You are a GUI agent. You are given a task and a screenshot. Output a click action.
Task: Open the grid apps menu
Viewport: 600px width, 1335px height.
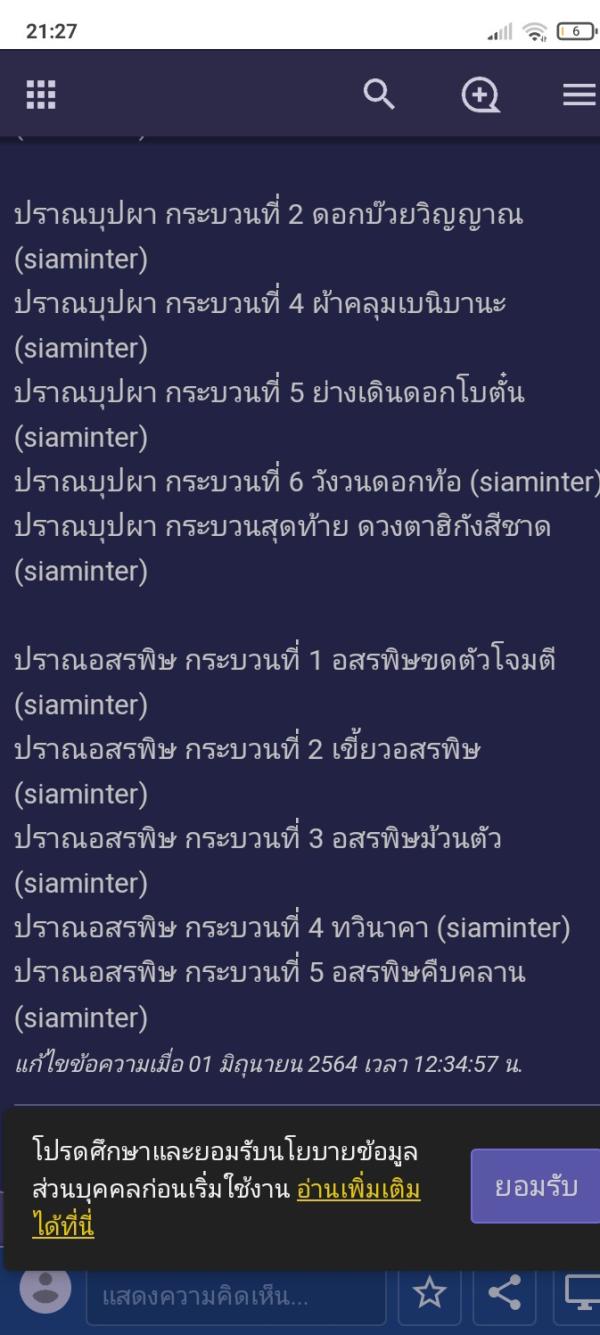(41, 94)
